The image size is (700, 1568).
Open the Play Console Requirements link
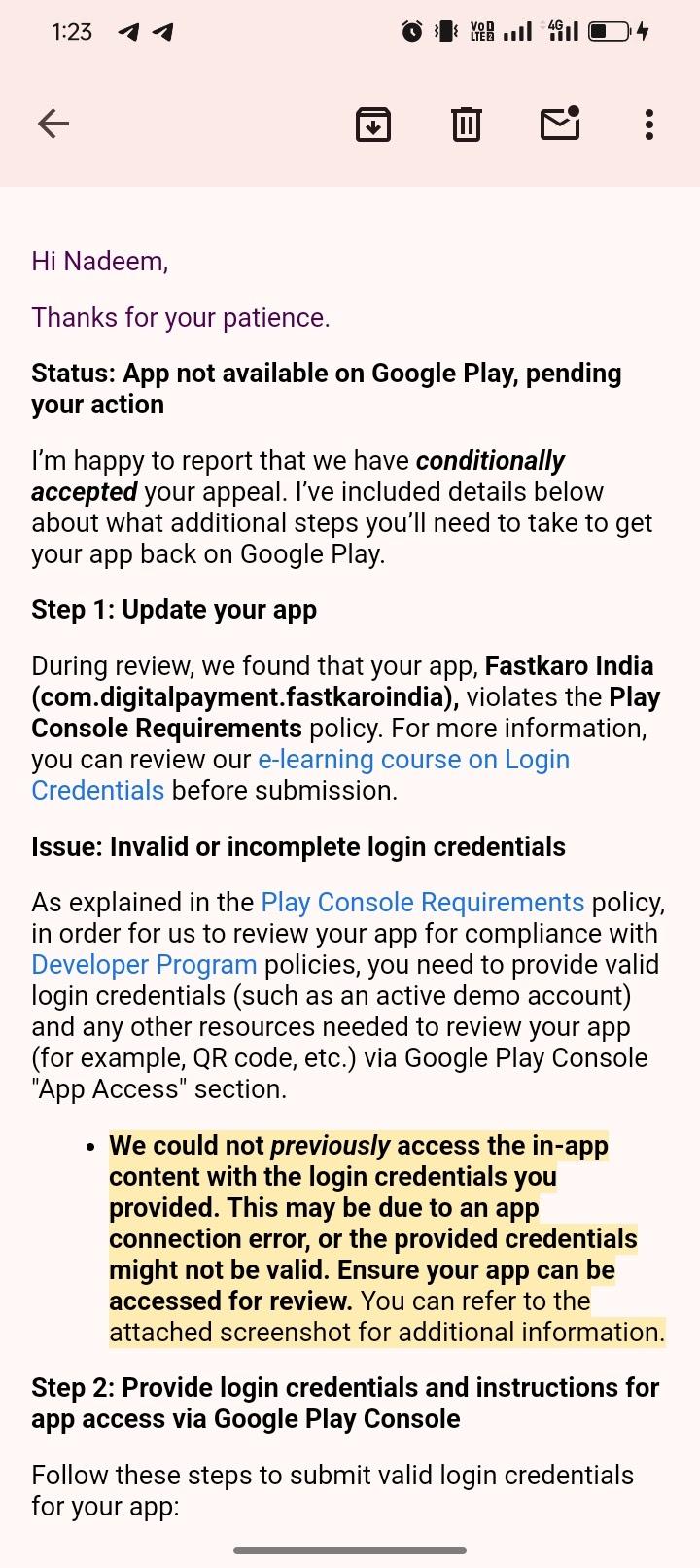(x=422, y=903)
